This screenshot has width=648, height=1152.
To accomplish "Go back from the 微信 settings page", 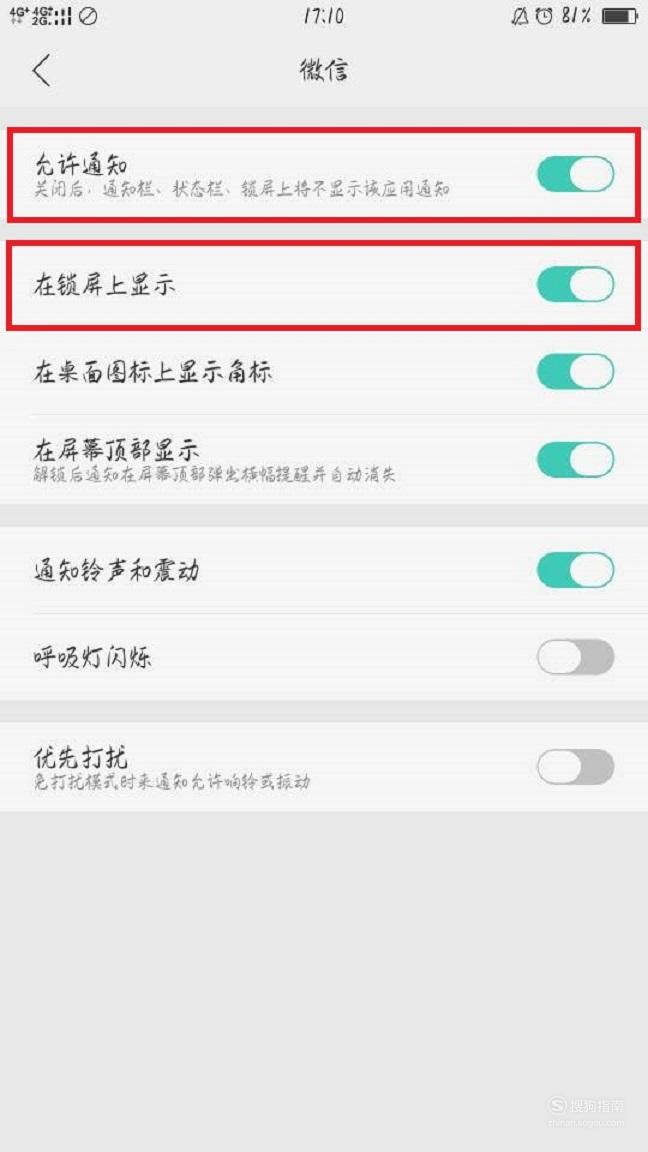I will (x=42, y=71).
